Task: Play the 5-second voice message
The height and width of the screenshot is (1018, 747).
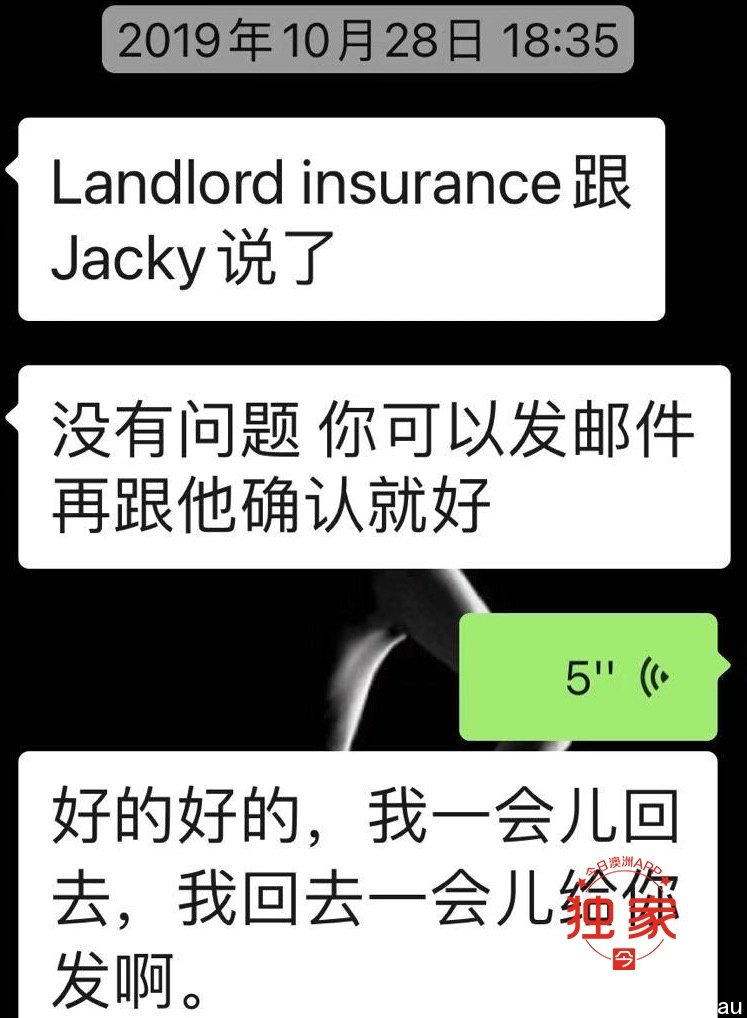Action: tap(590, 677)
